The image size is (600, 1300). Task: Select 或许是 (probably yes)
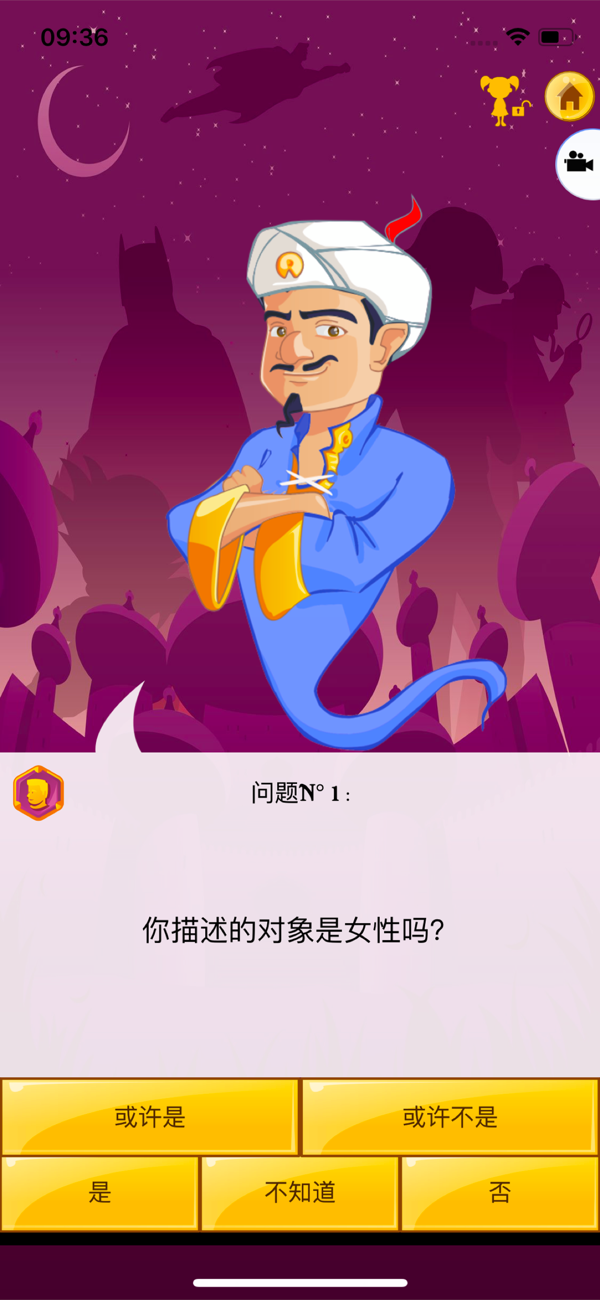tap(150, 1117)
